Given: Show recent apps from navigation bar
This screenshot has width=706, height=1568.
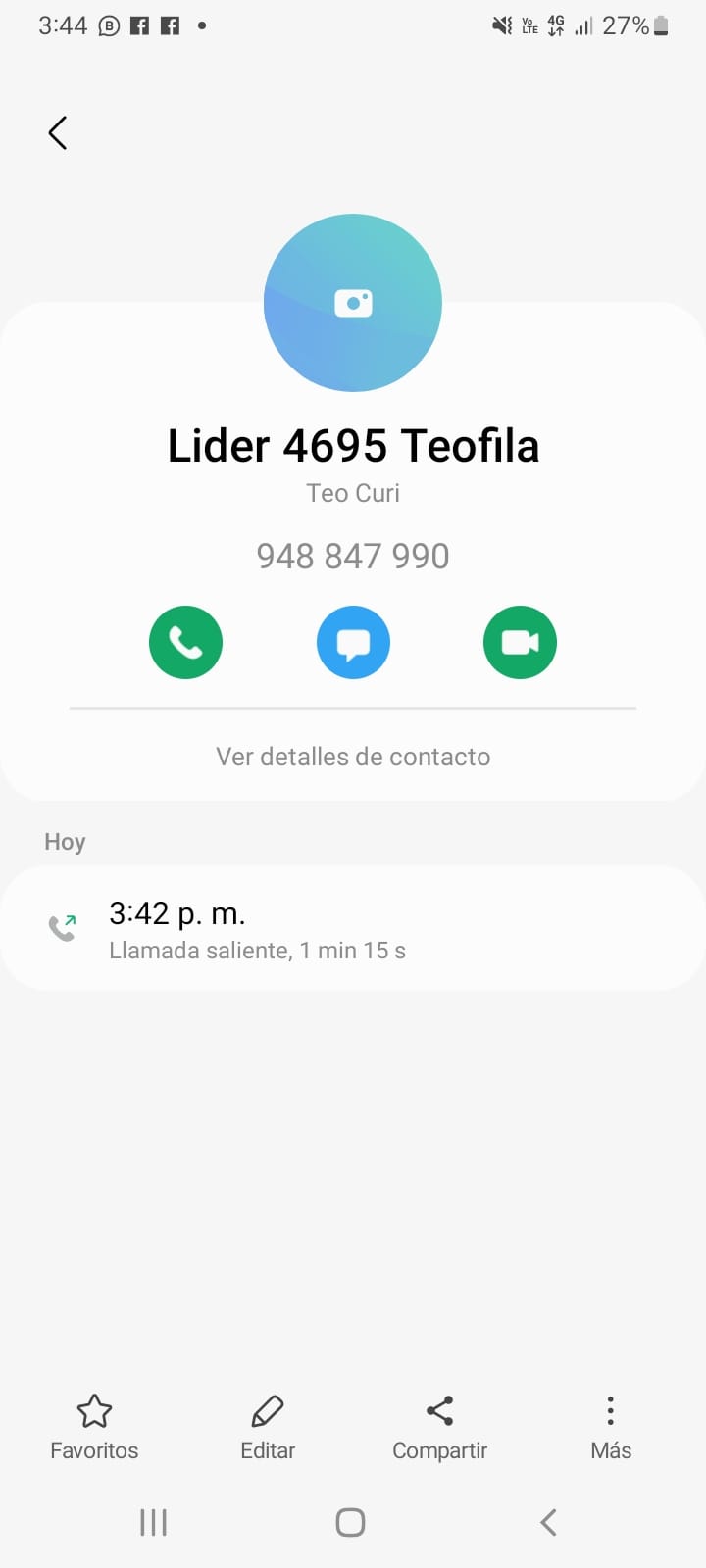Looking at the screenshot, I should click(x=153, y=1522).
